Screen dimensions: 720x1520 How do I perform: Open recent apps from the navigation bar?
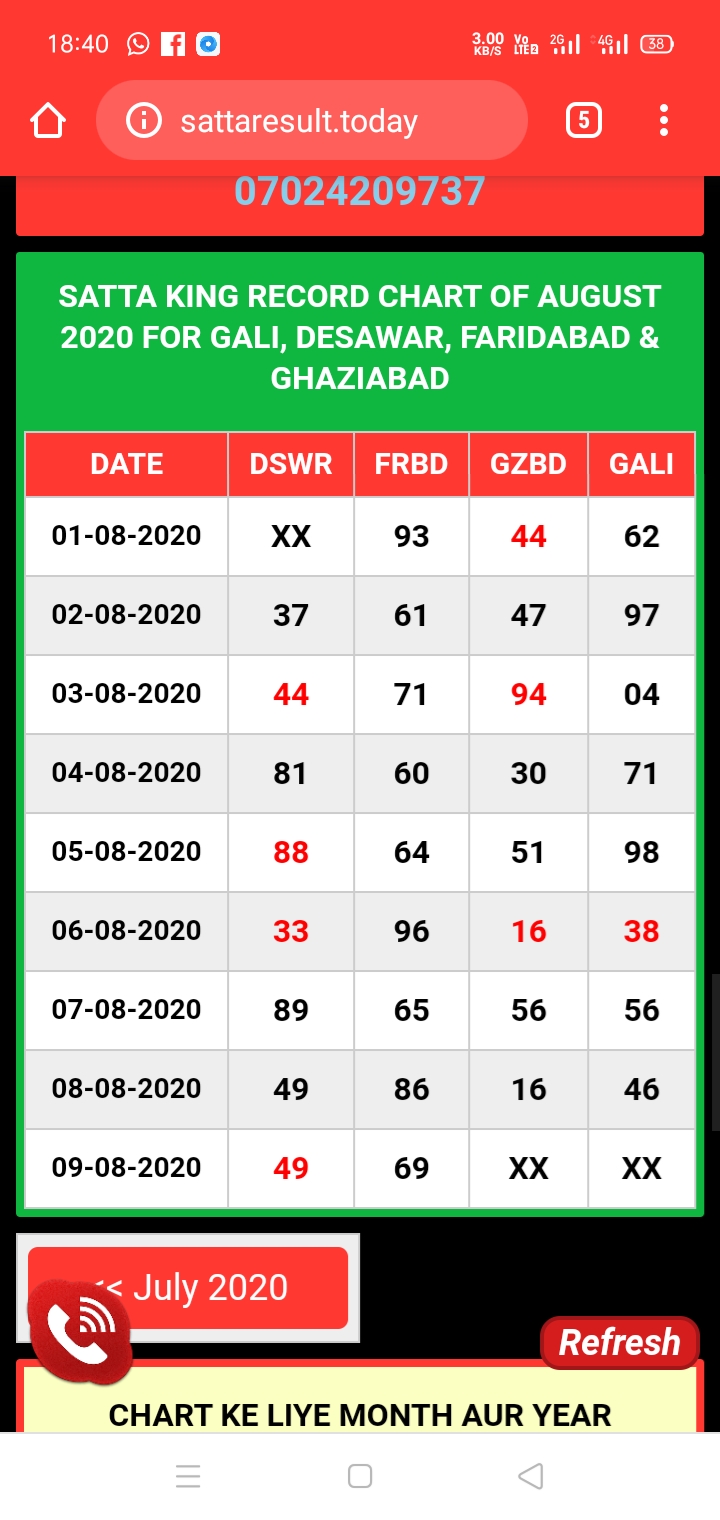(188, 1476)
